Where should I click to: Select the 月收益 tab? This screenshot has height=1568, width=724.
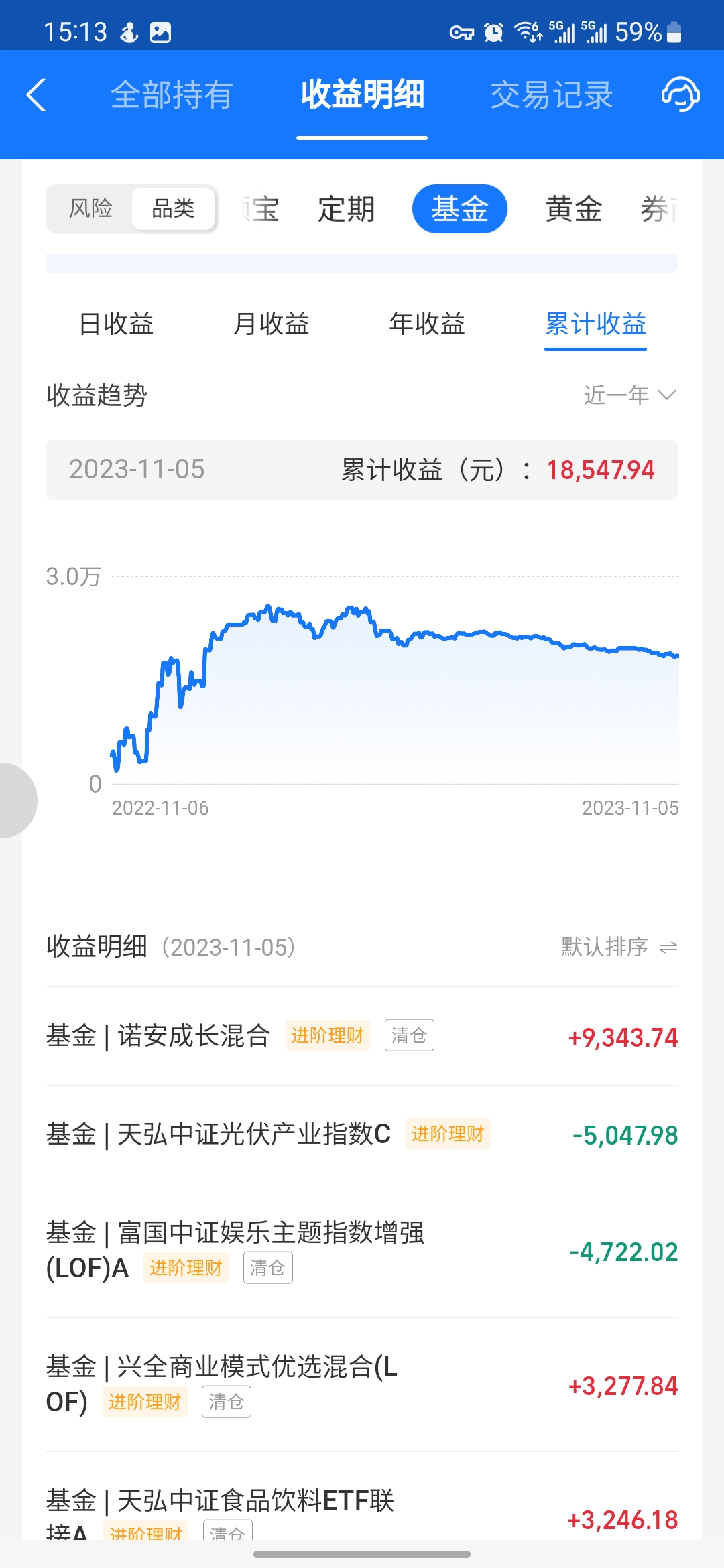pyautogui.click(x=271, y=324)
